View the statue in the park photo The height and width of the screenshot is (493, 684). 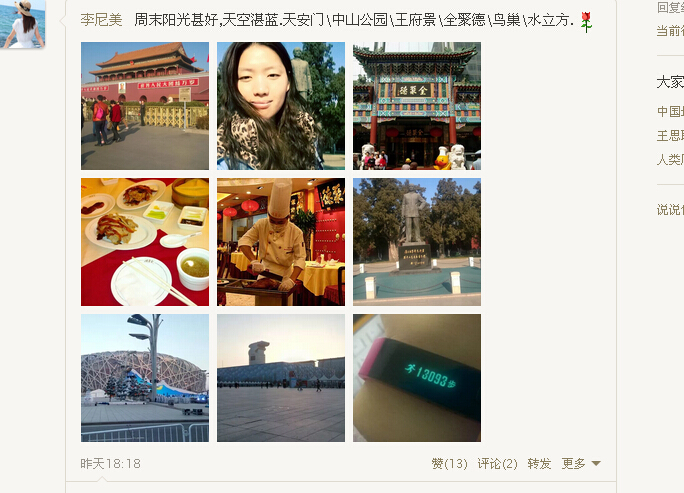(417, 242)
